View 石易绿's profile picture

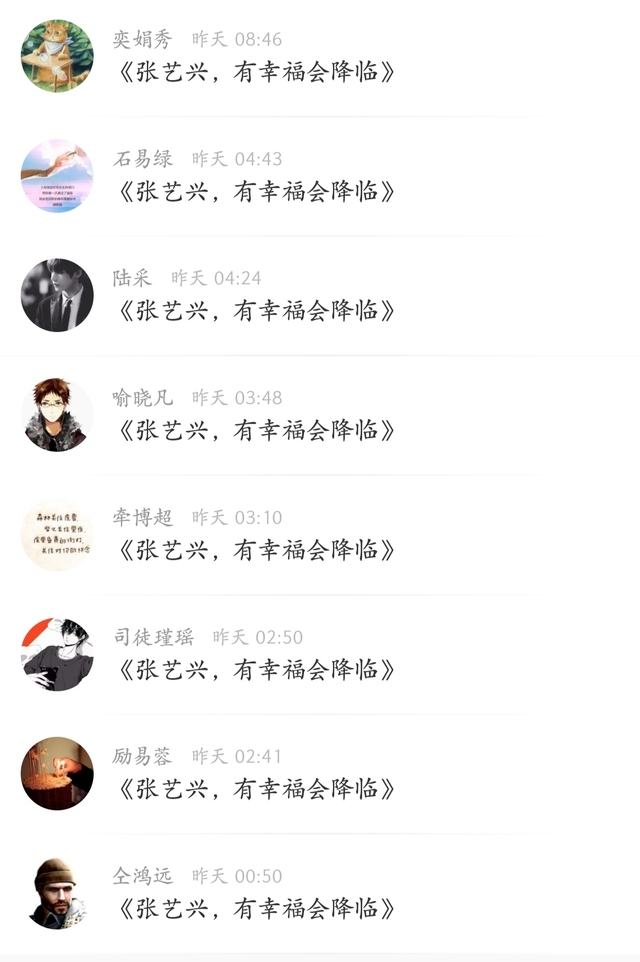(57, 176)
